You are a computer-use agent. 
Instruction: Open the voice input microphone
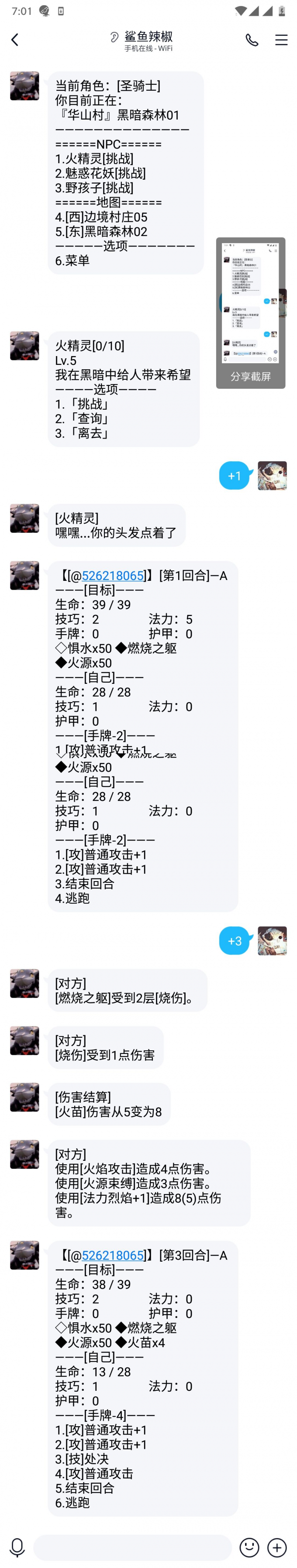(17, 1547)
